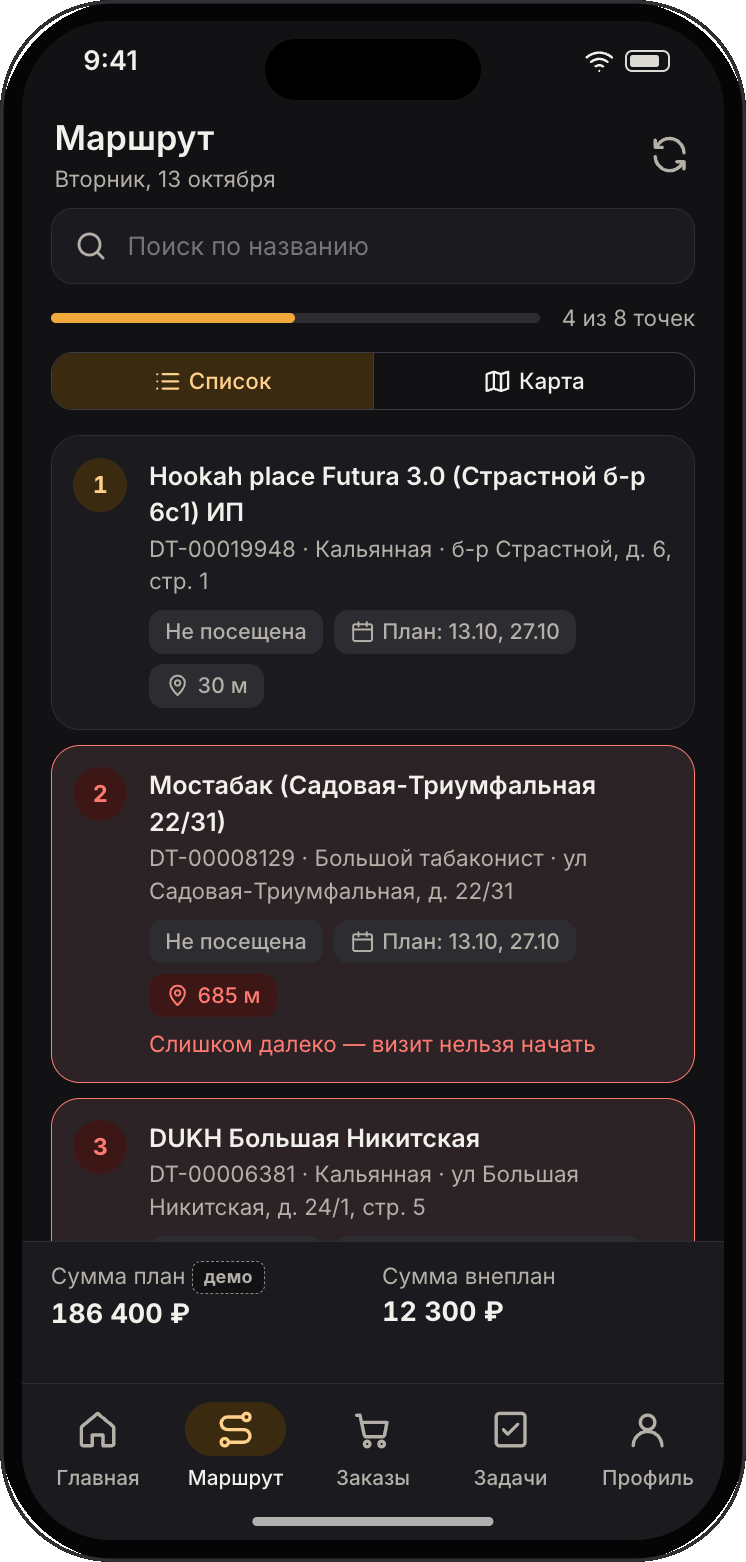This screenshot has height=1562, width=746.
Task: Tap the Поиск по названию search field
Action: click(373, 246)
